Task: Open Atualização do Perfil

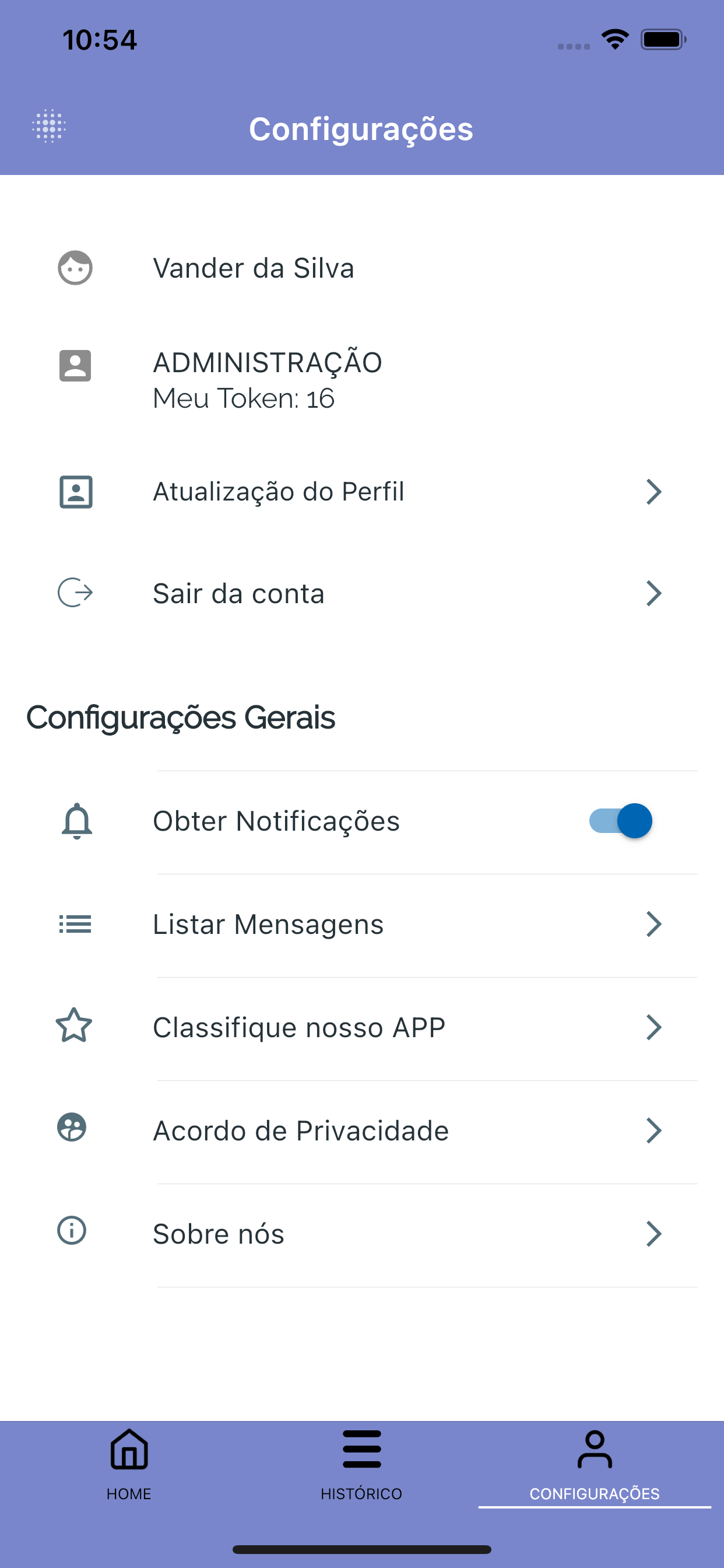Action: click(362, 492)
